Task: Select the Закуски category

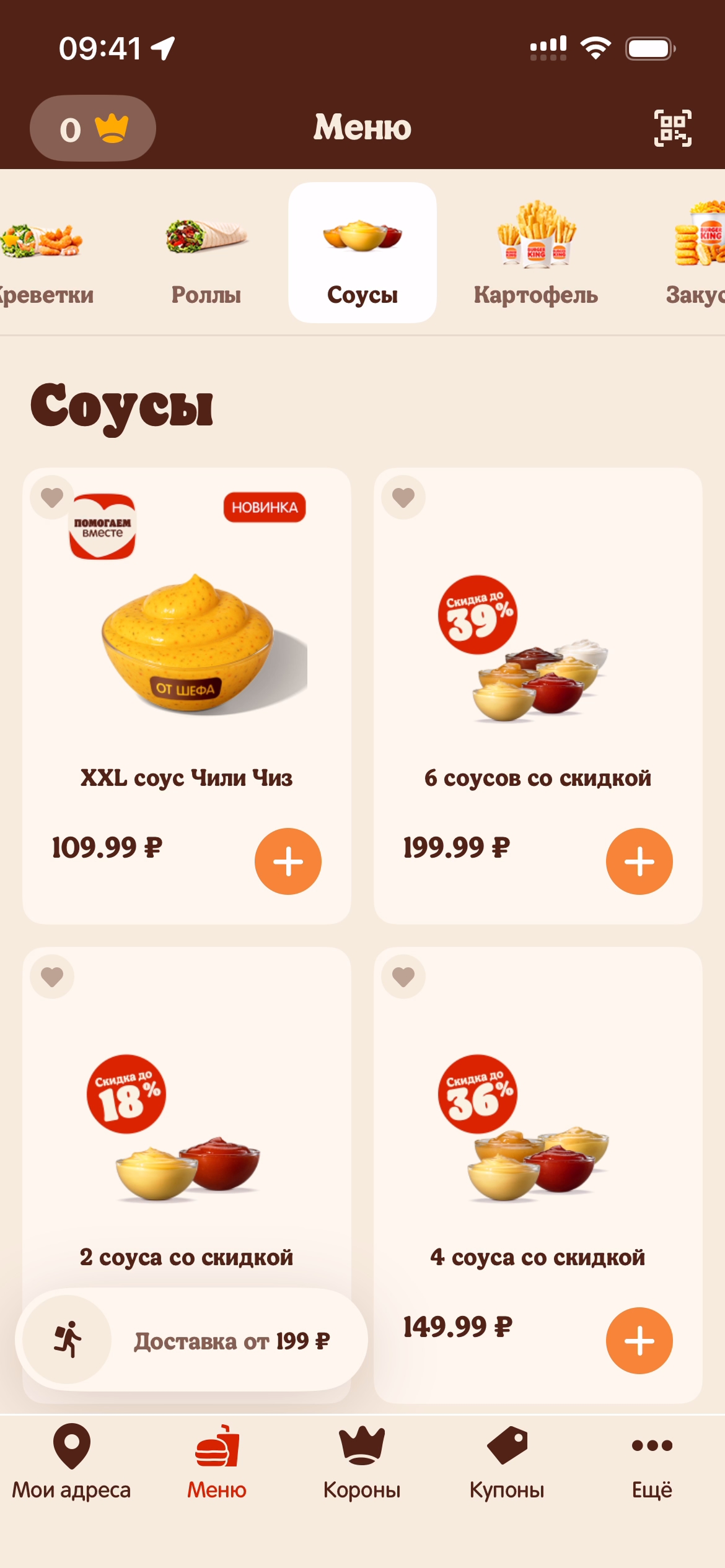Action: [x=697, y=254]
